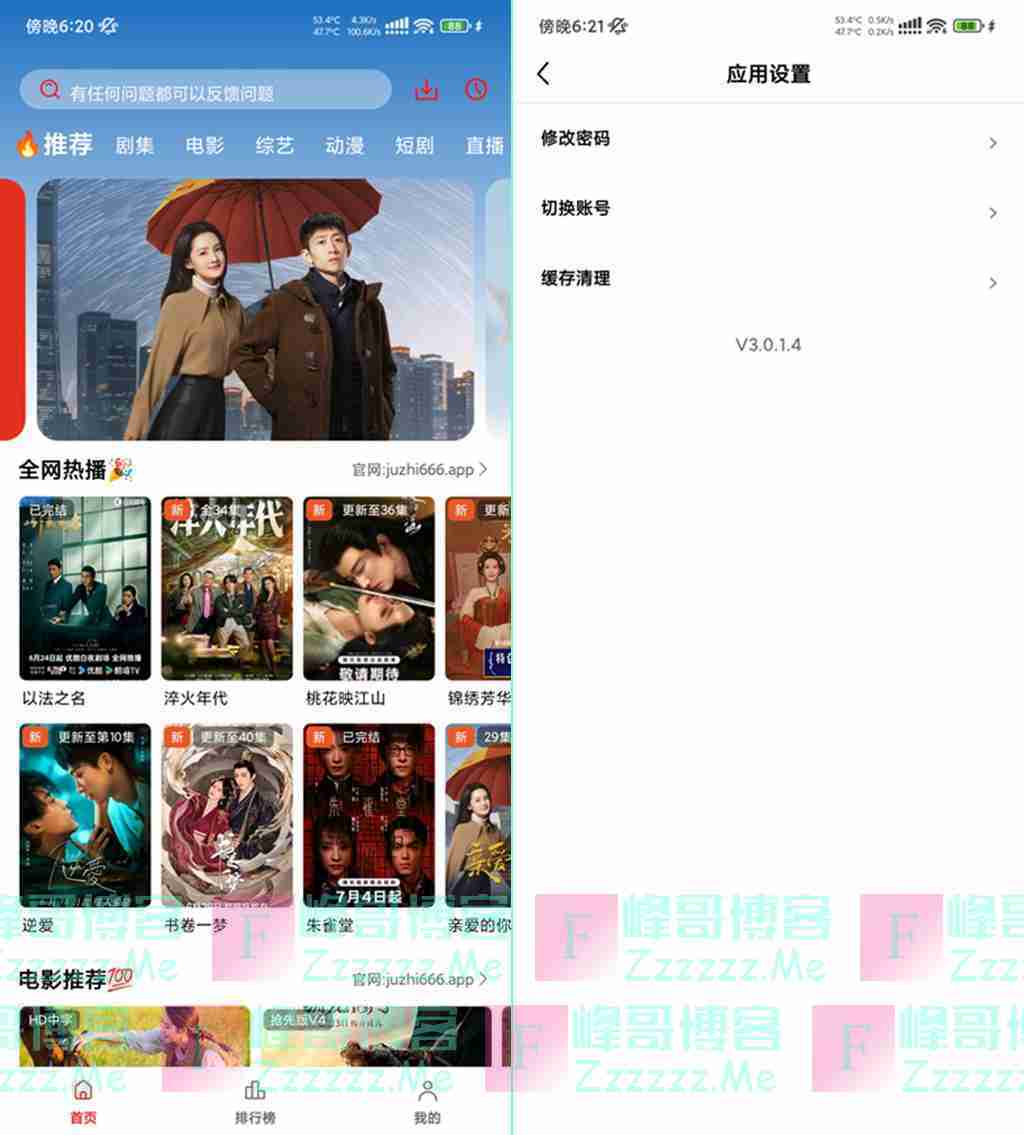This screenshot has height=1135, width=1024.
Task: Select the 综艺 tab
Action: coord(275,146)
